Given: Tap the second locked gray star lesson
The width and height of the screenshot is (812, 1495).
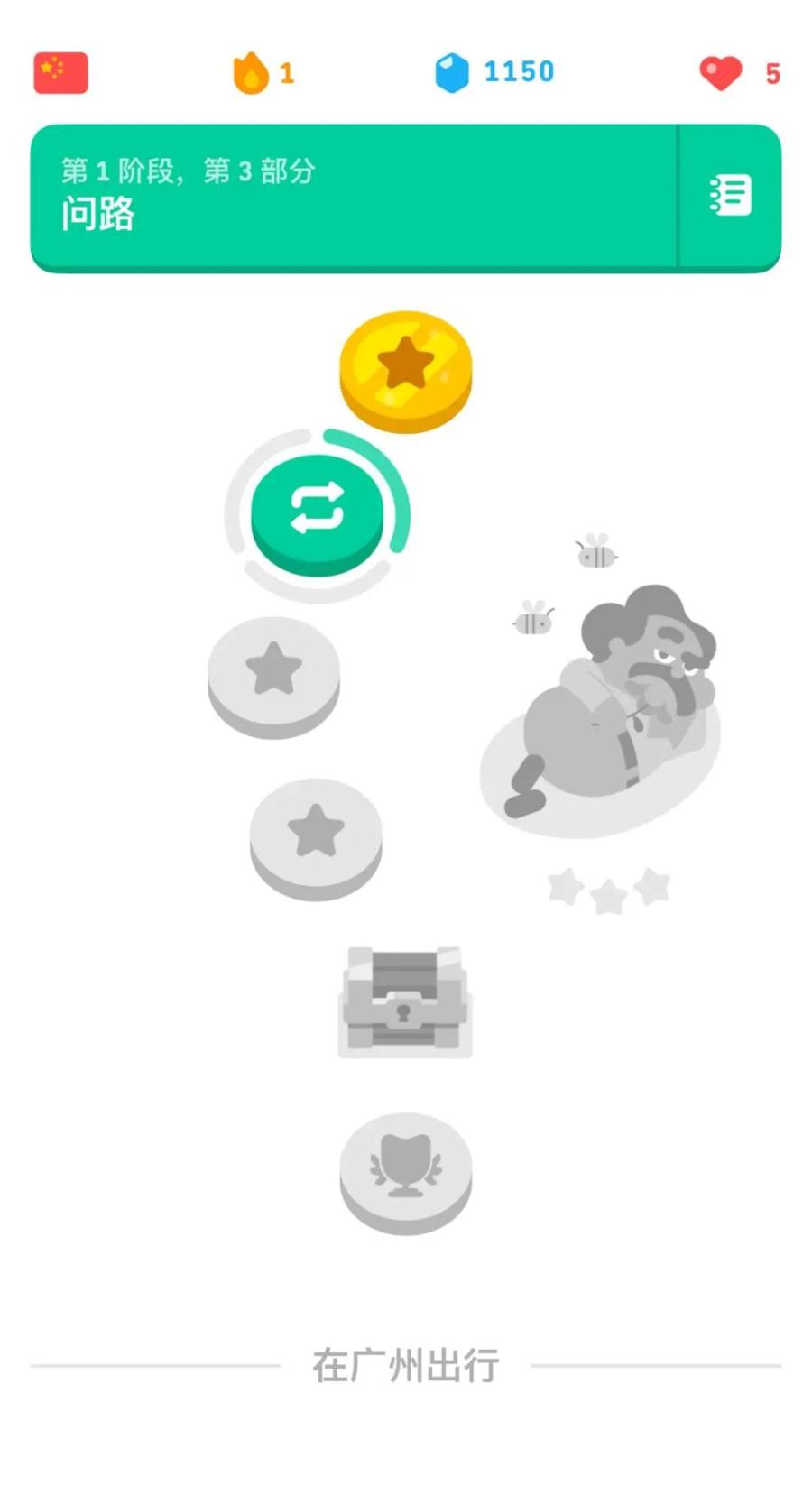Looking at the screenshot, I should pyautogui.click(x=315, y=834).
